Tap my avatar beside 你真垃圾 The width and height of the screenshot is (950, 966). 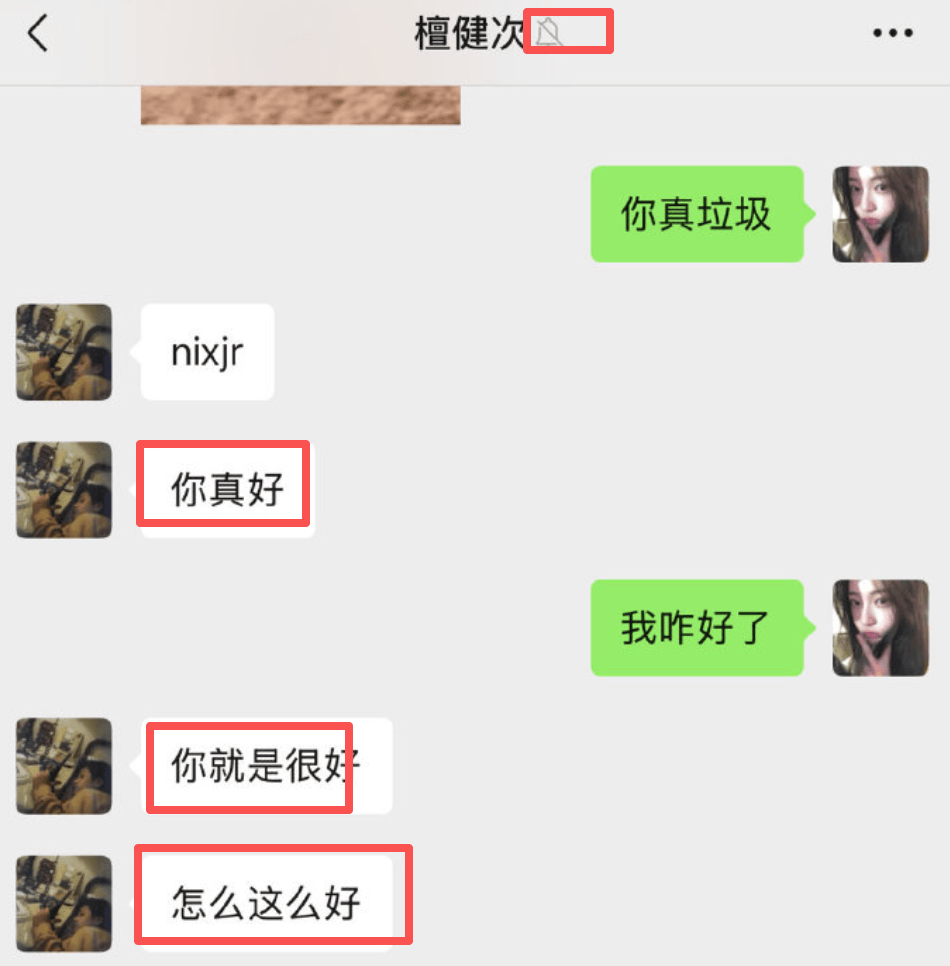coord(880,214)
